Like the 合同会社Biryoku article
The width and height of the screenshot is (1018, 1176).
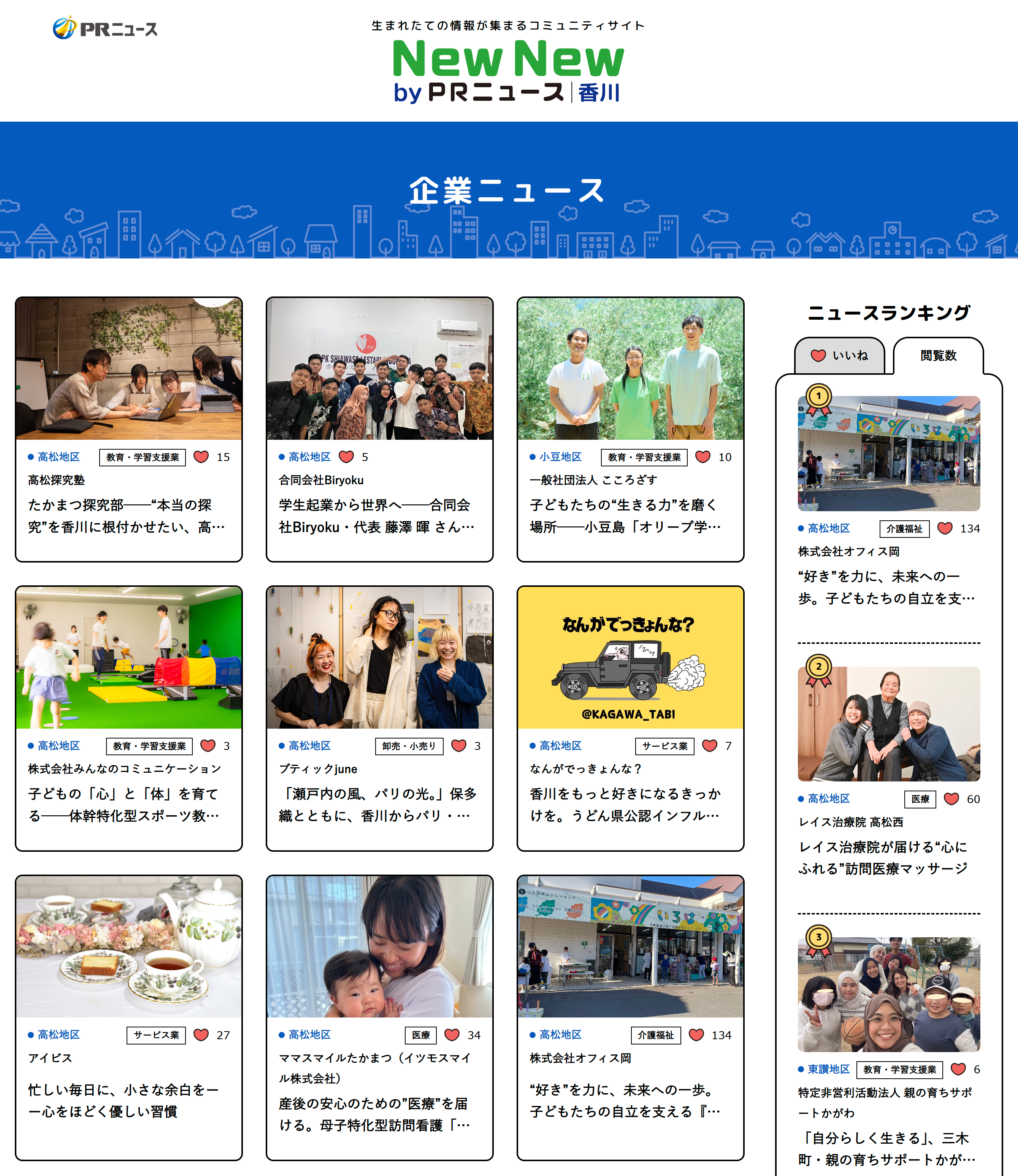pos(346,457)
